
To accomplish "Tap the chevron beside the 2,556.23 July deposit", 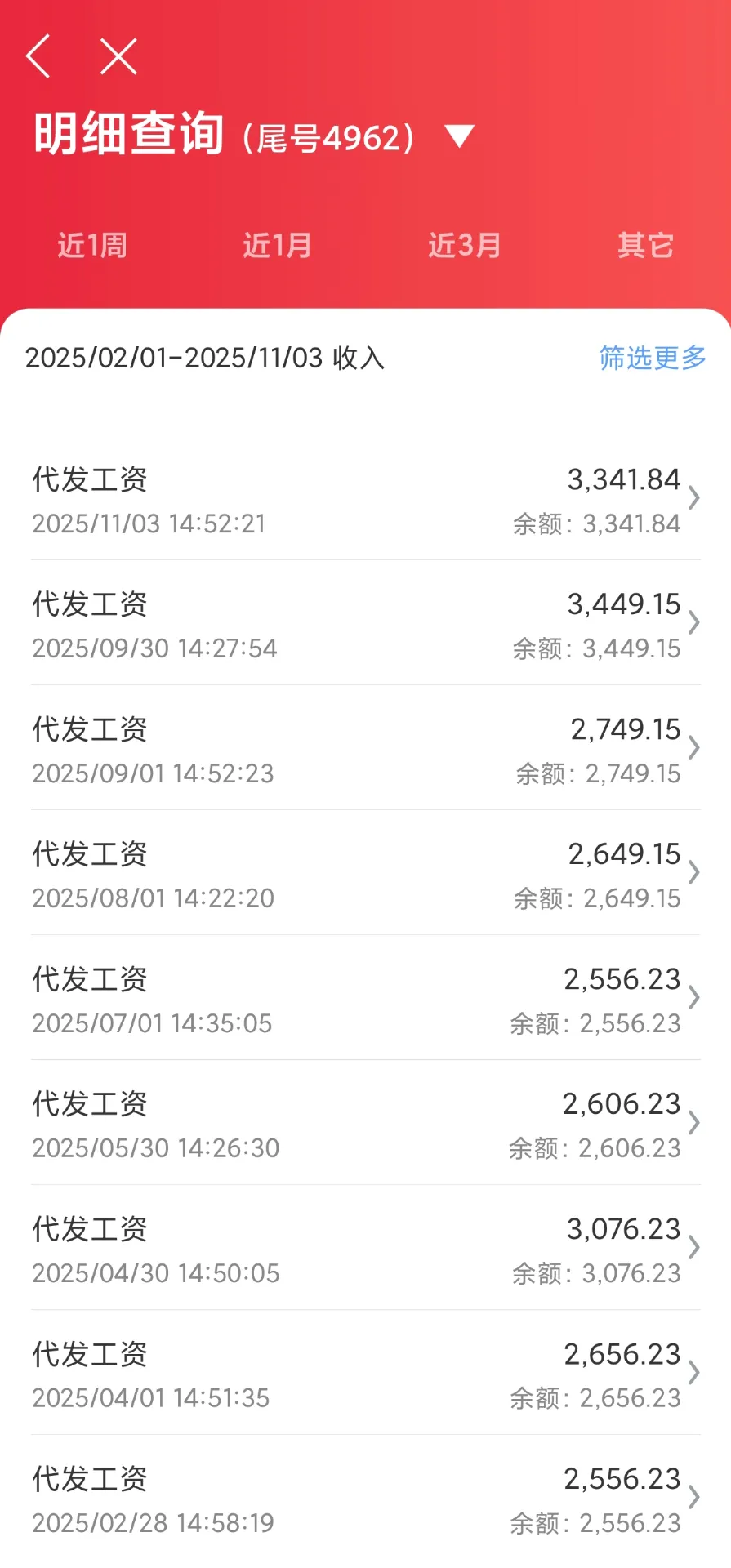I will tap(693, 998).
